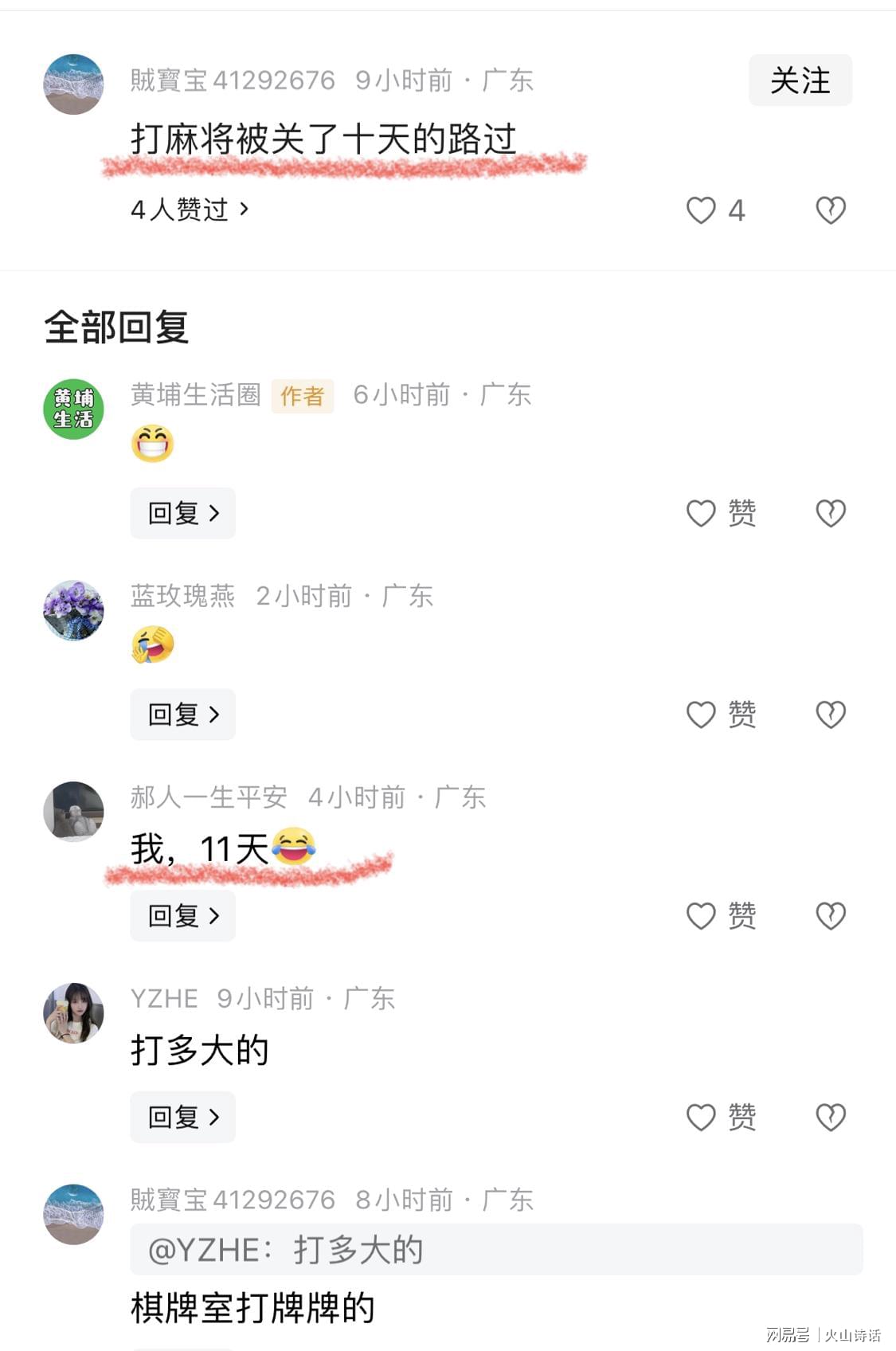Open the quoted @YZHE comment

tap(495, 1249)
